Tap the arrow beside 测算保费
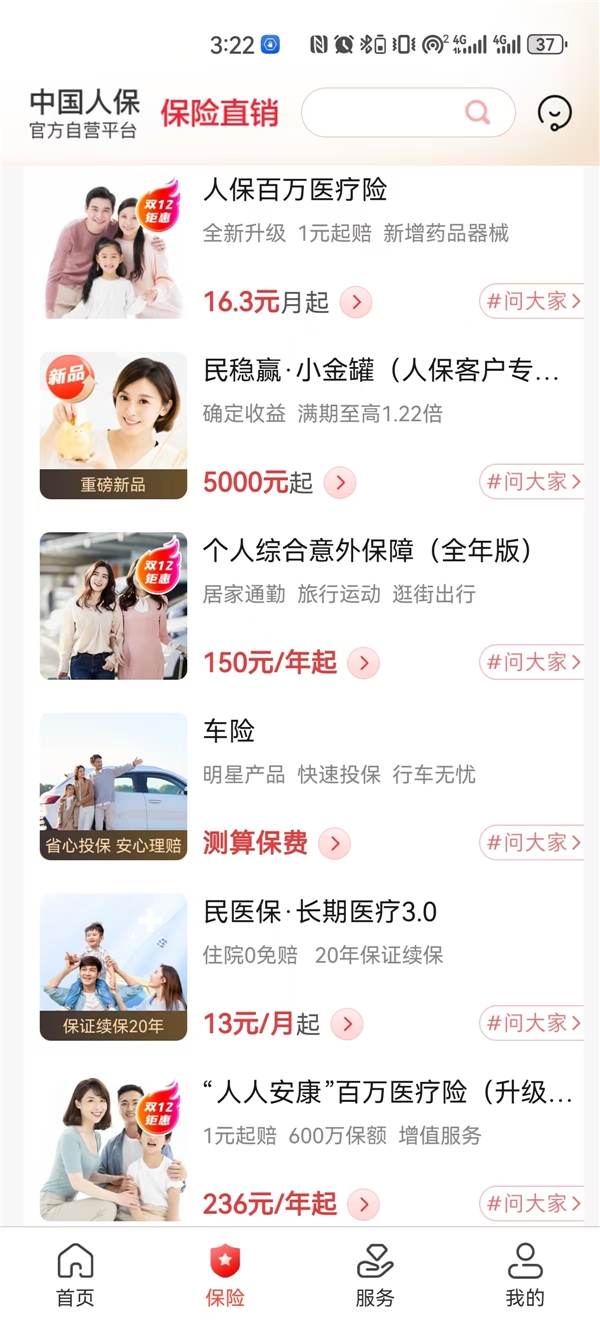This screenshot has width=600, height=1320. point(334,844)
